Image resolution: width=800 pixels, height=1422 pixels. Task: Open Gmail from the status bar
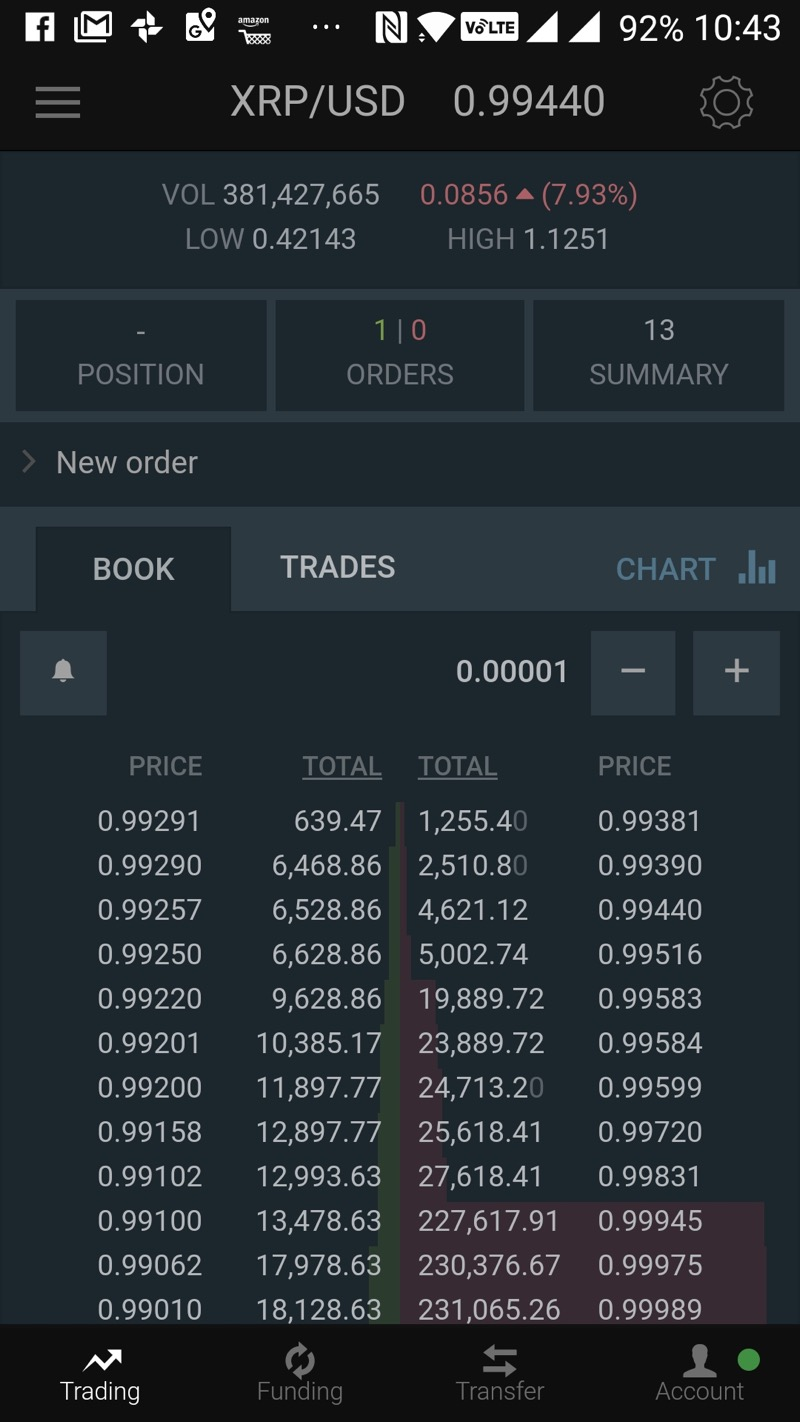point(94,27)
